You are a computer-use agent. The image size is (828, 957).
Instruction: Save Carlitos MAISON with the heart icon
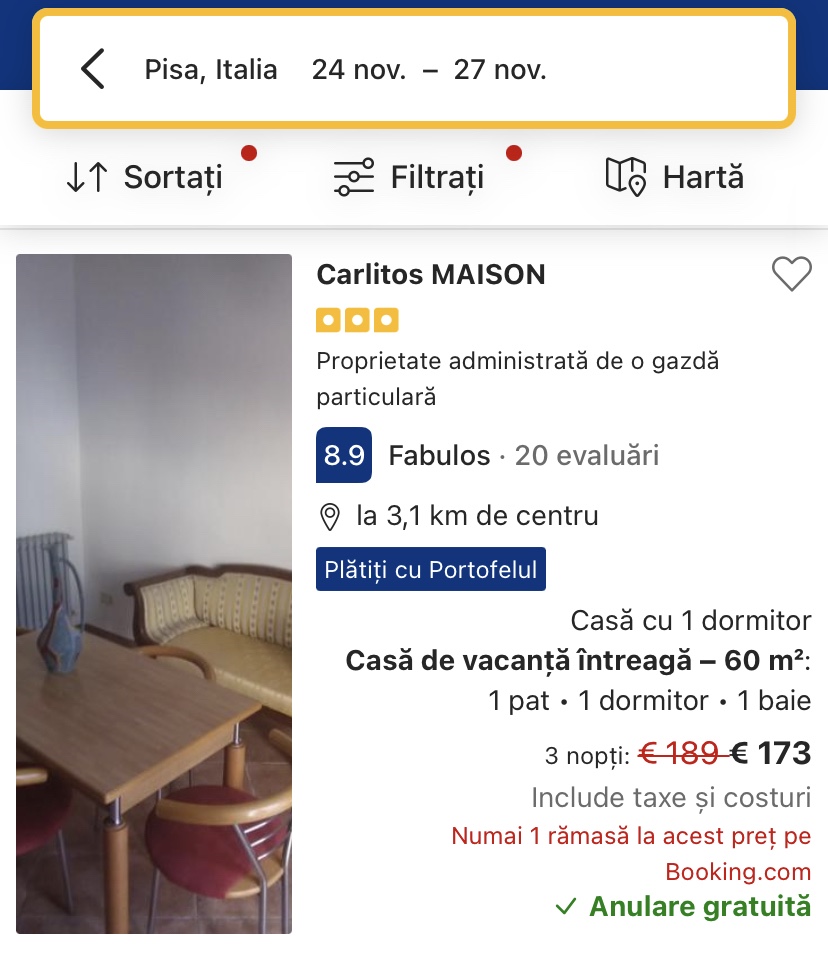click(x=791, y=274)
